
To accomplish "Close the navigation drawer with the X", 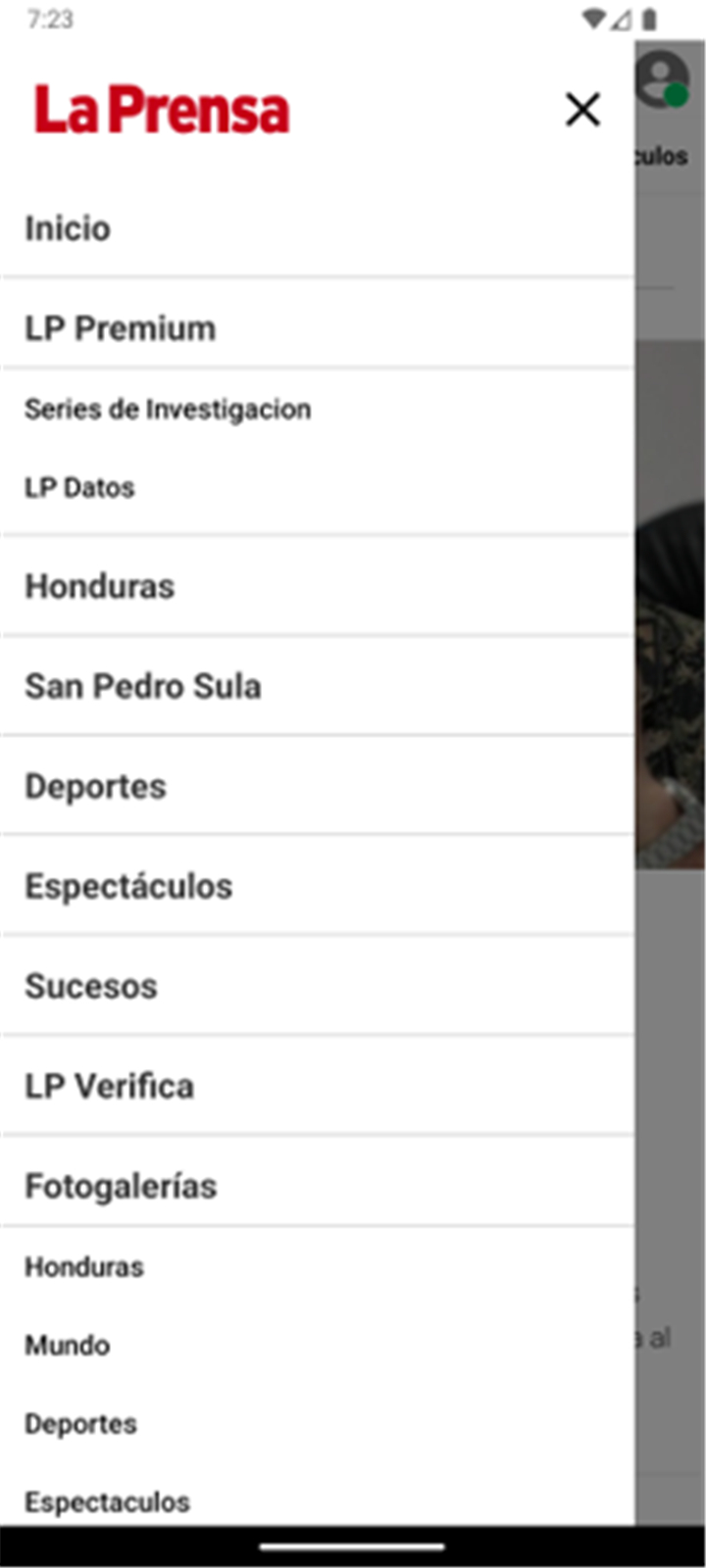I will point(582,110).
